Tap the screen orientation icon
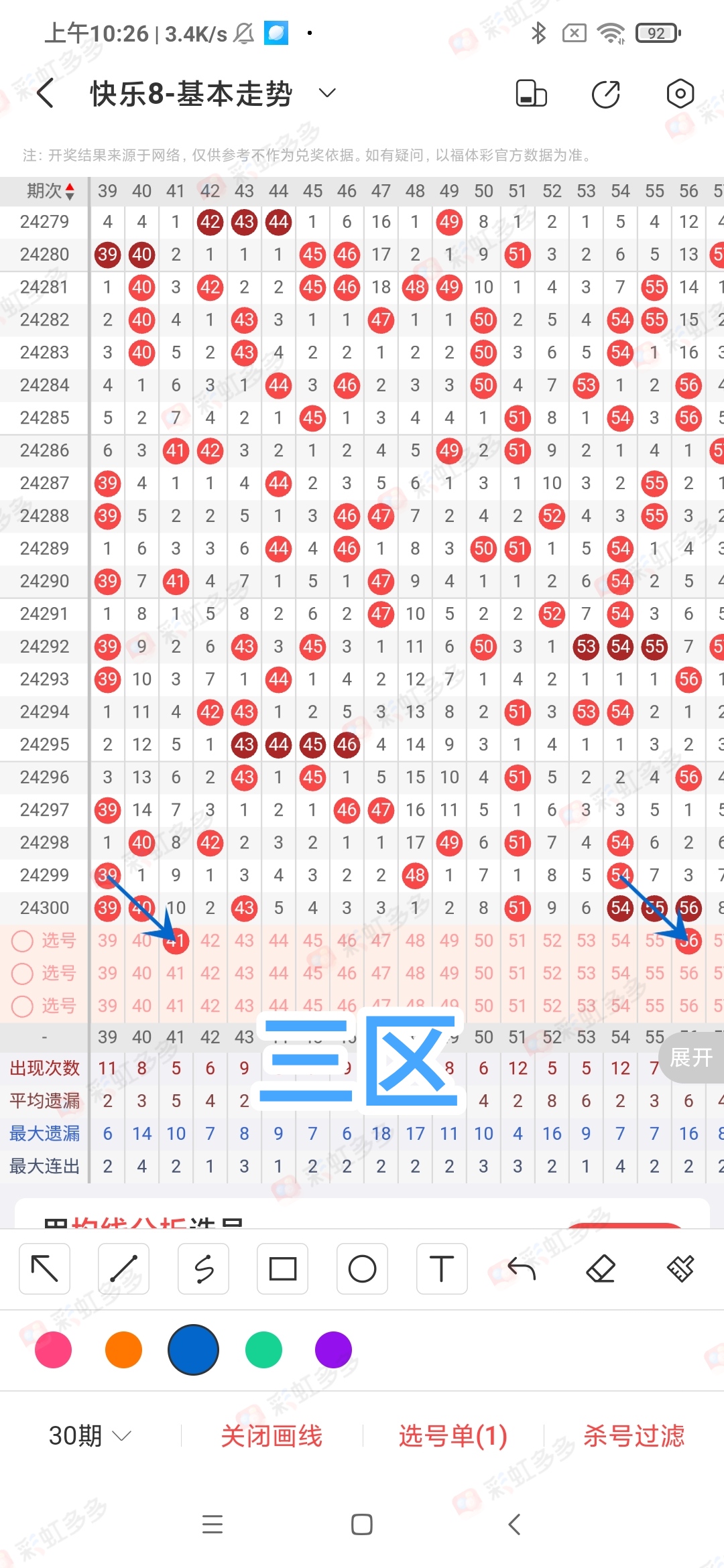Image resolution: width=724 pixels, height=1568 pixels. tap(531, 93)
